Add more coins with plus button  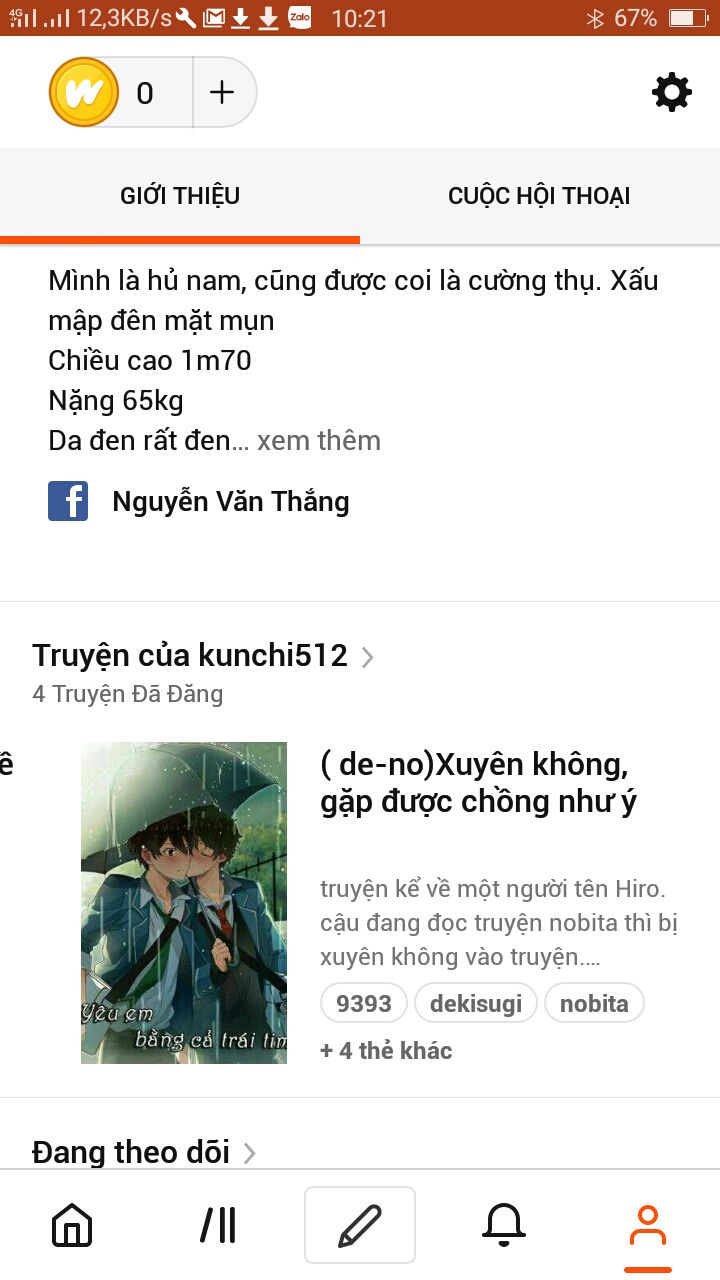point(222,92)
